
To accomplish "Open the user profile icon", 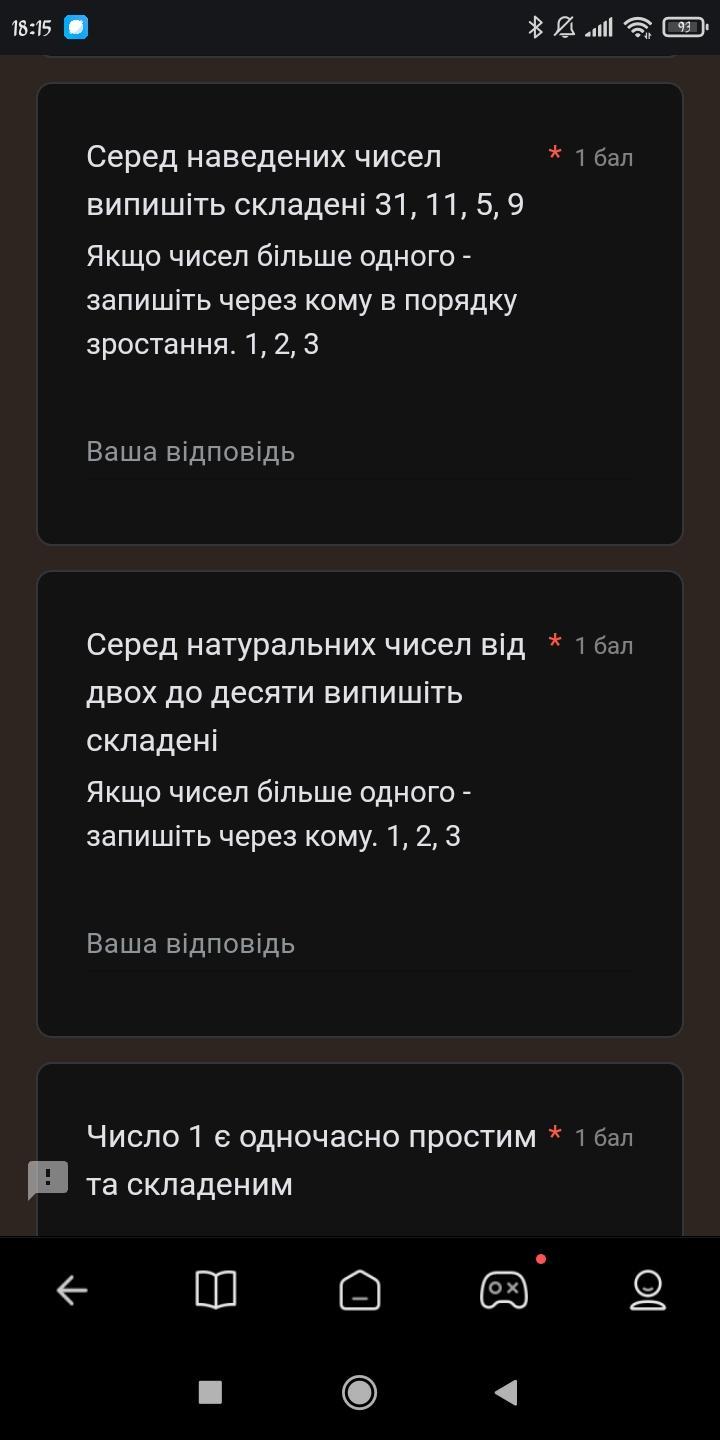I will click(x=648, y=1291).
